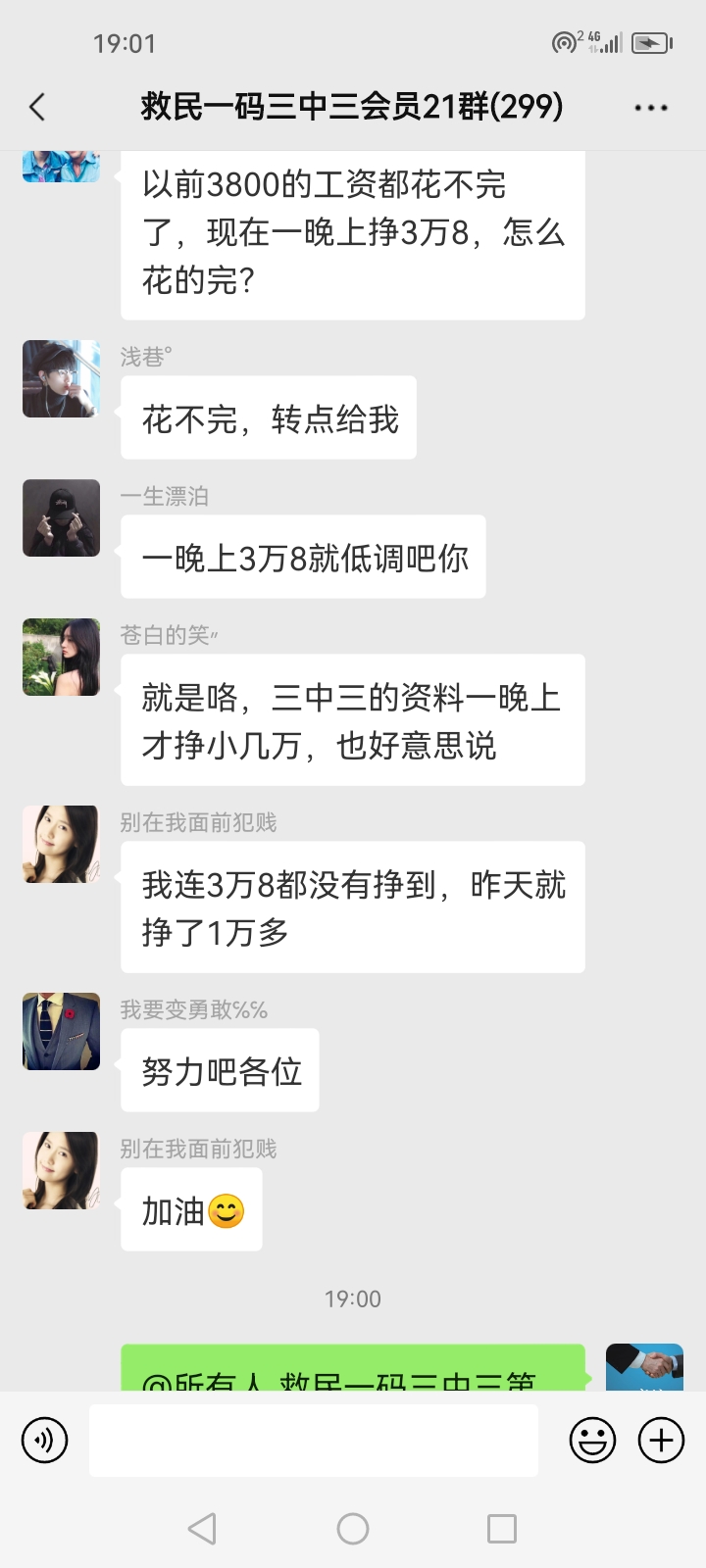Switch to voice message input
The image size is (706, 1568).
(x=44, y=1441)
